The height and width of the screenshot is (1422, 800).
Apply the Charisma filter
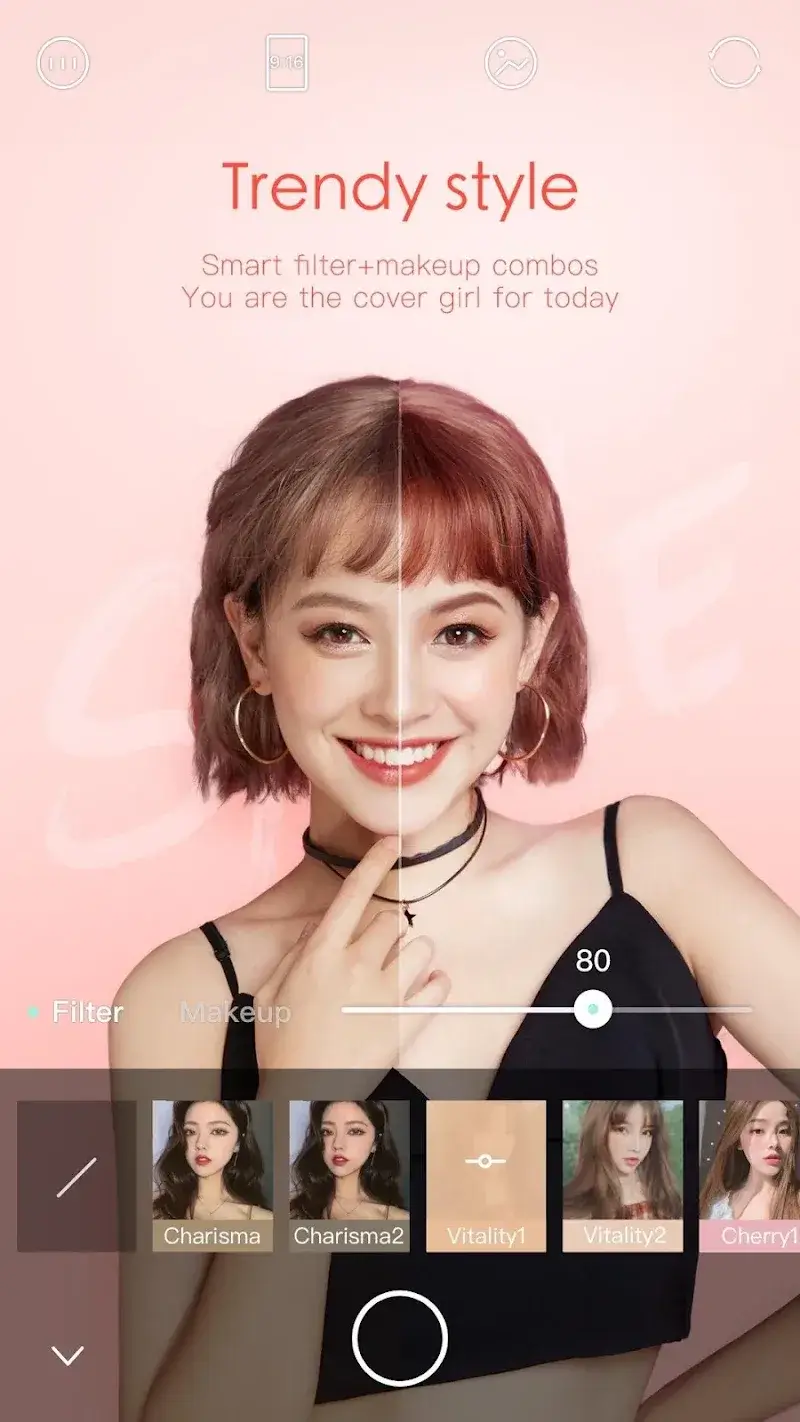[212, 1176]
